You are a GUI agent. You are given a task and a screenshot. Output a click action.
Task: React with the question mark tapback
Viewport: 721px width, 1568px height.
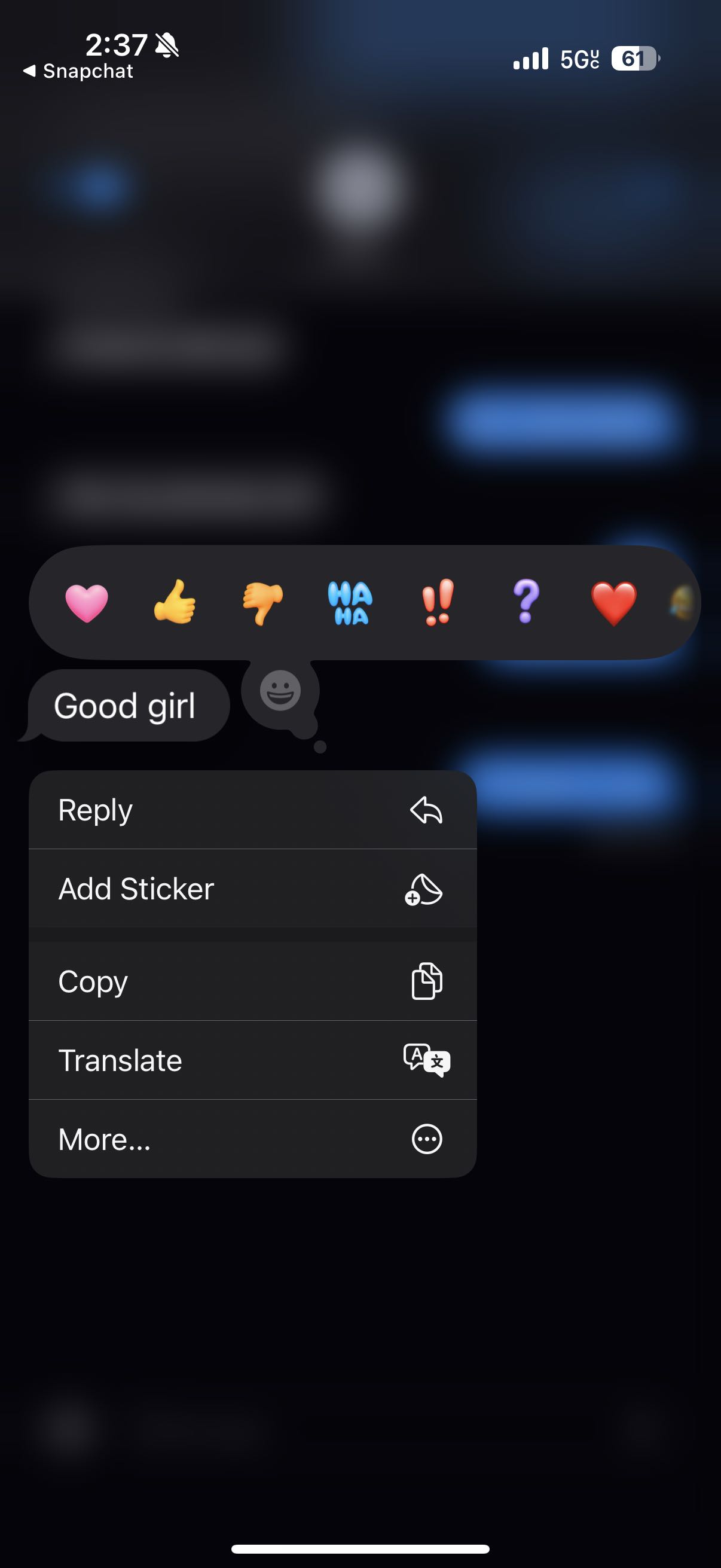coord(526,603)
